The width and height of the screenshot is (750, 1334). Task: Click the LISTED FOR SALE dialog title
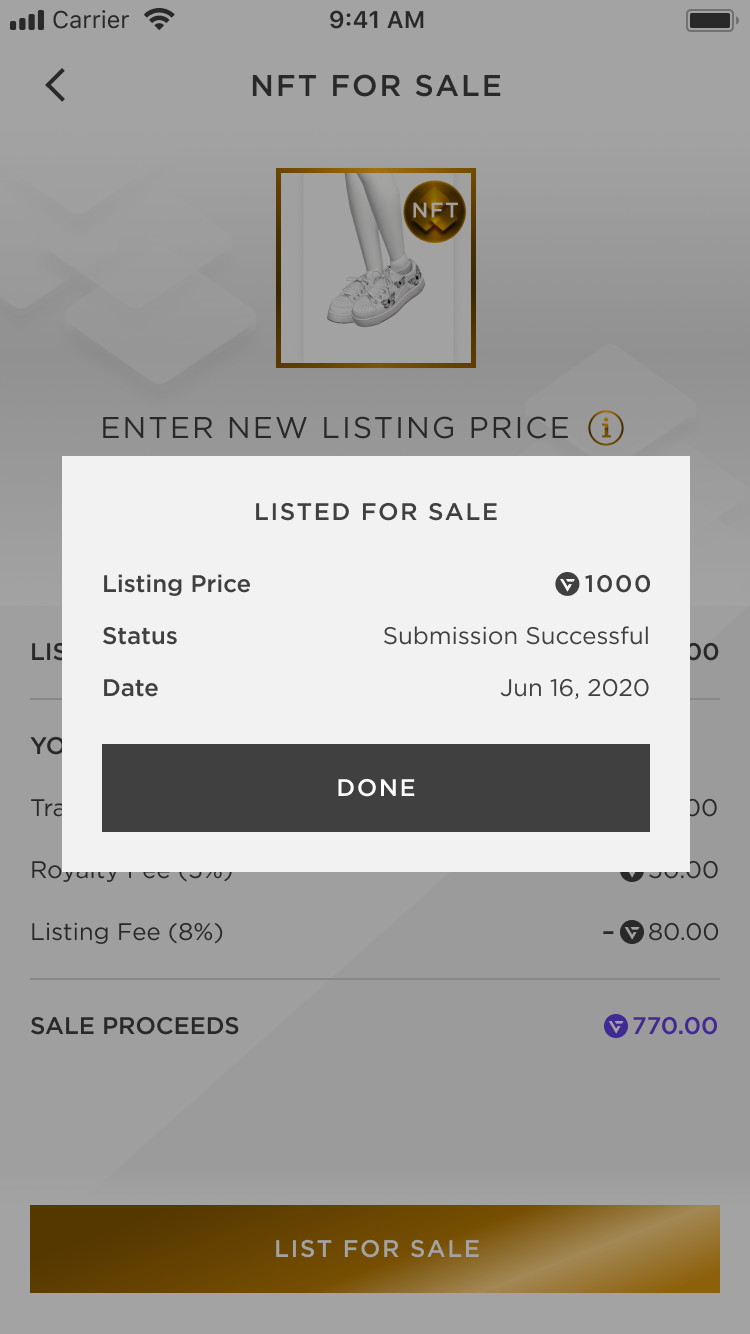(376, 511)
